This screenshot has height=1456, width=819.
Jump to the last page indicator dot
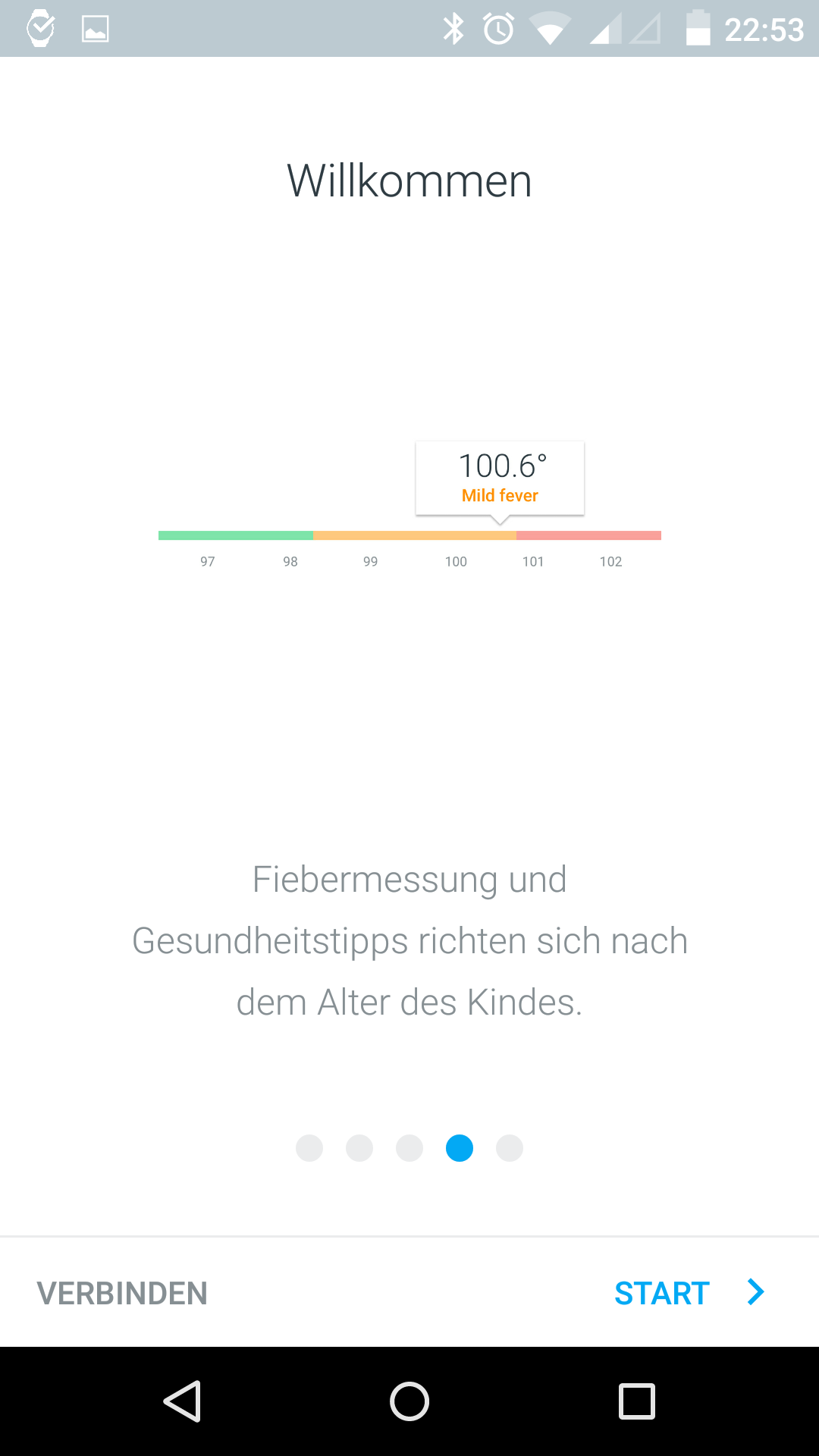tap(510, 1148)
